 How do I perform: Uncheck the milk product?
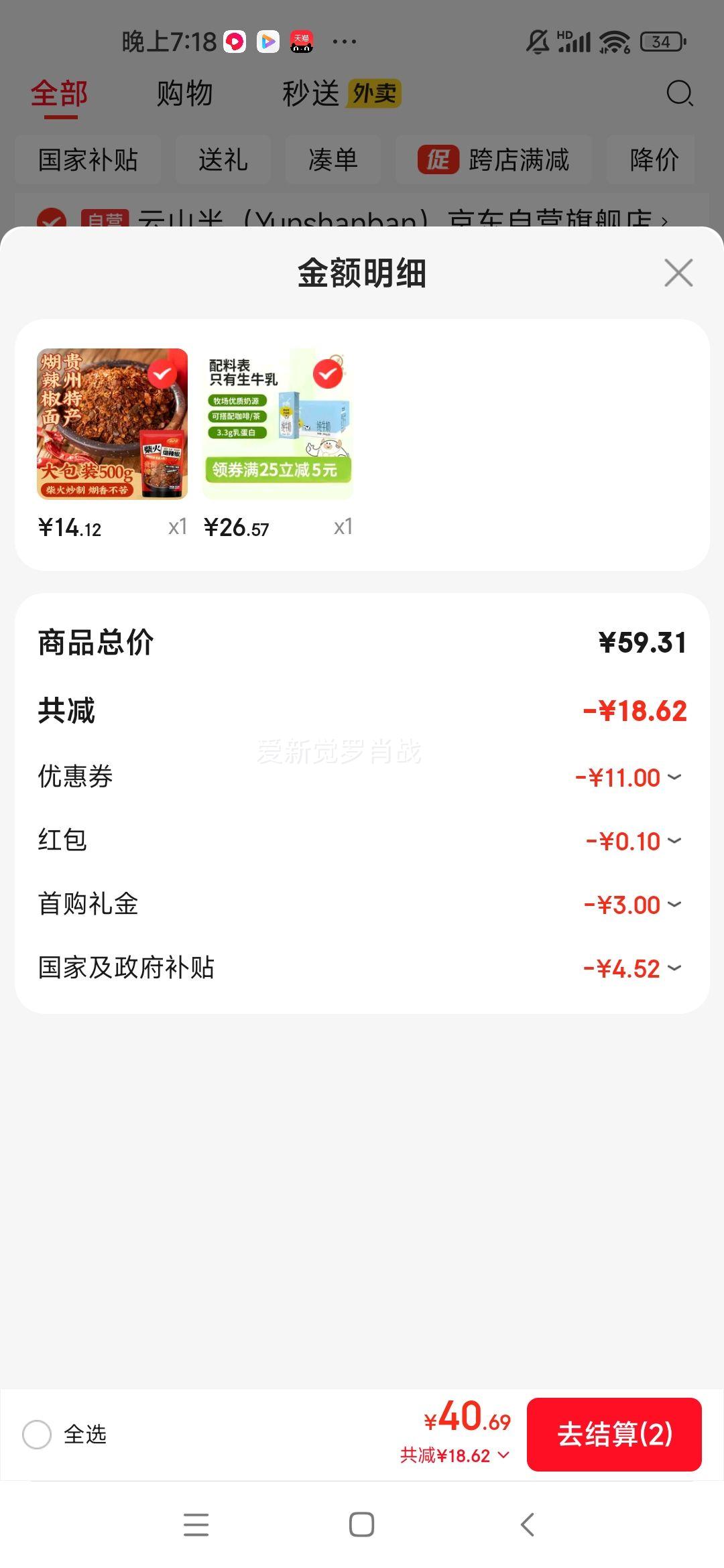(328, 374)
